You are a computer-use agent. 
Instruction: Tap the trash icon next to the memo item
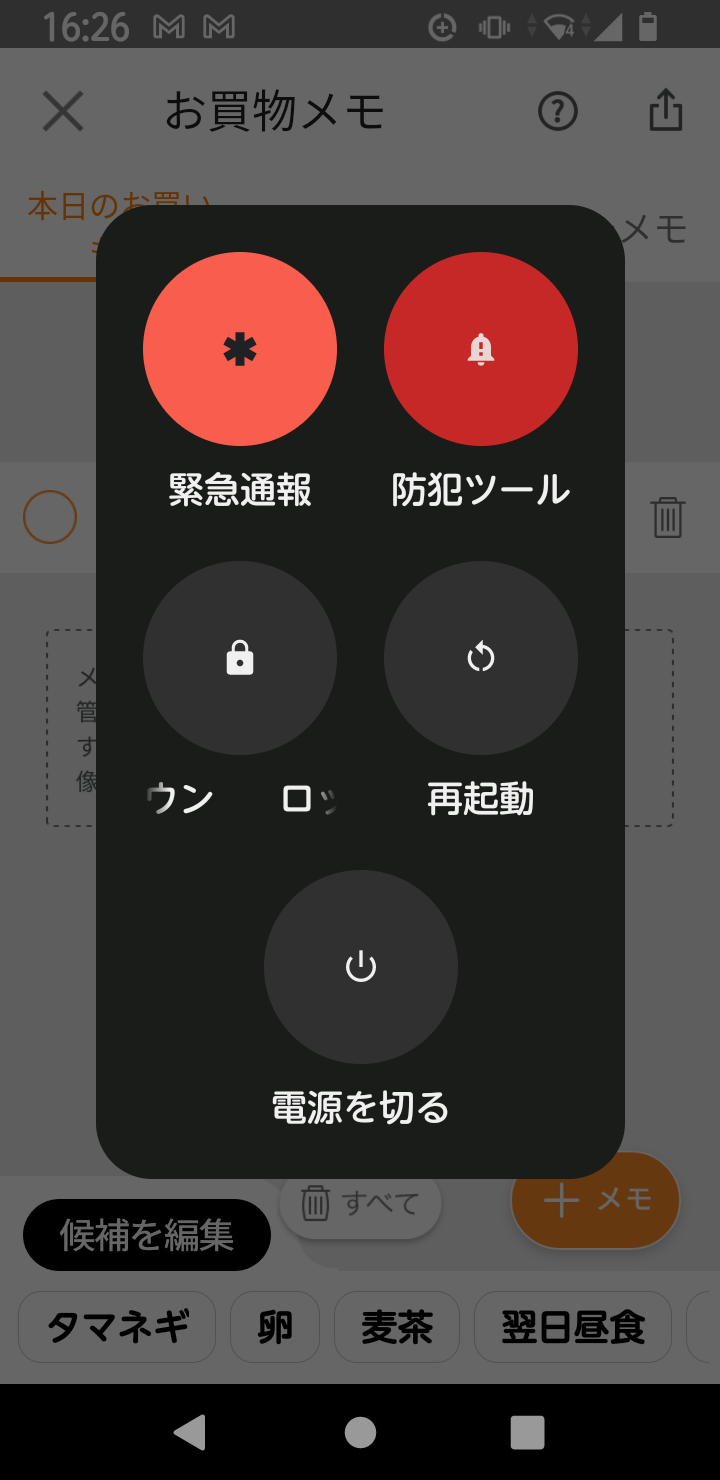click(x=668, y=517)
